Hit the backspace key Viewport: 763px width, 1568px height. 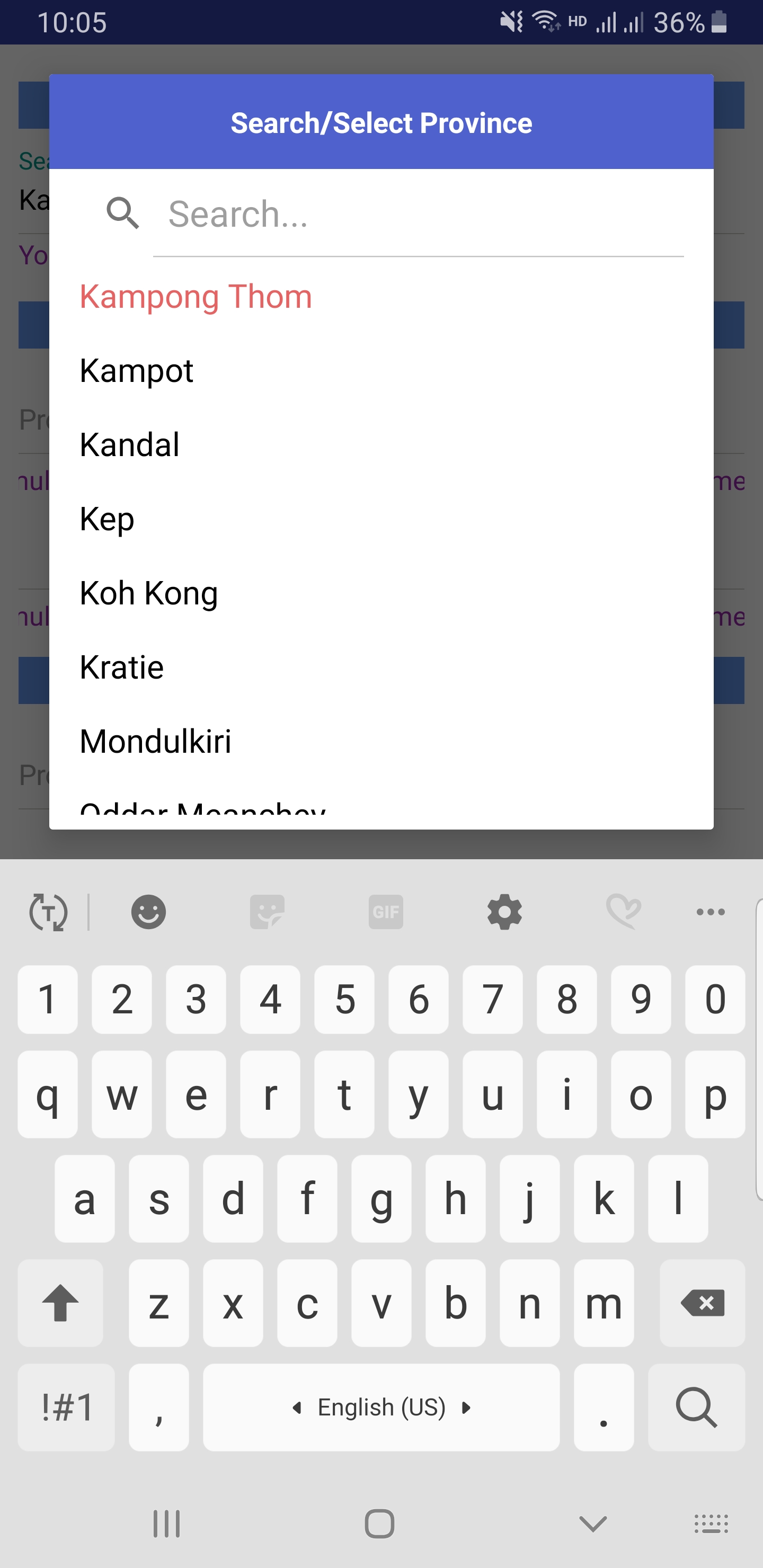(x=702, y=1303)
